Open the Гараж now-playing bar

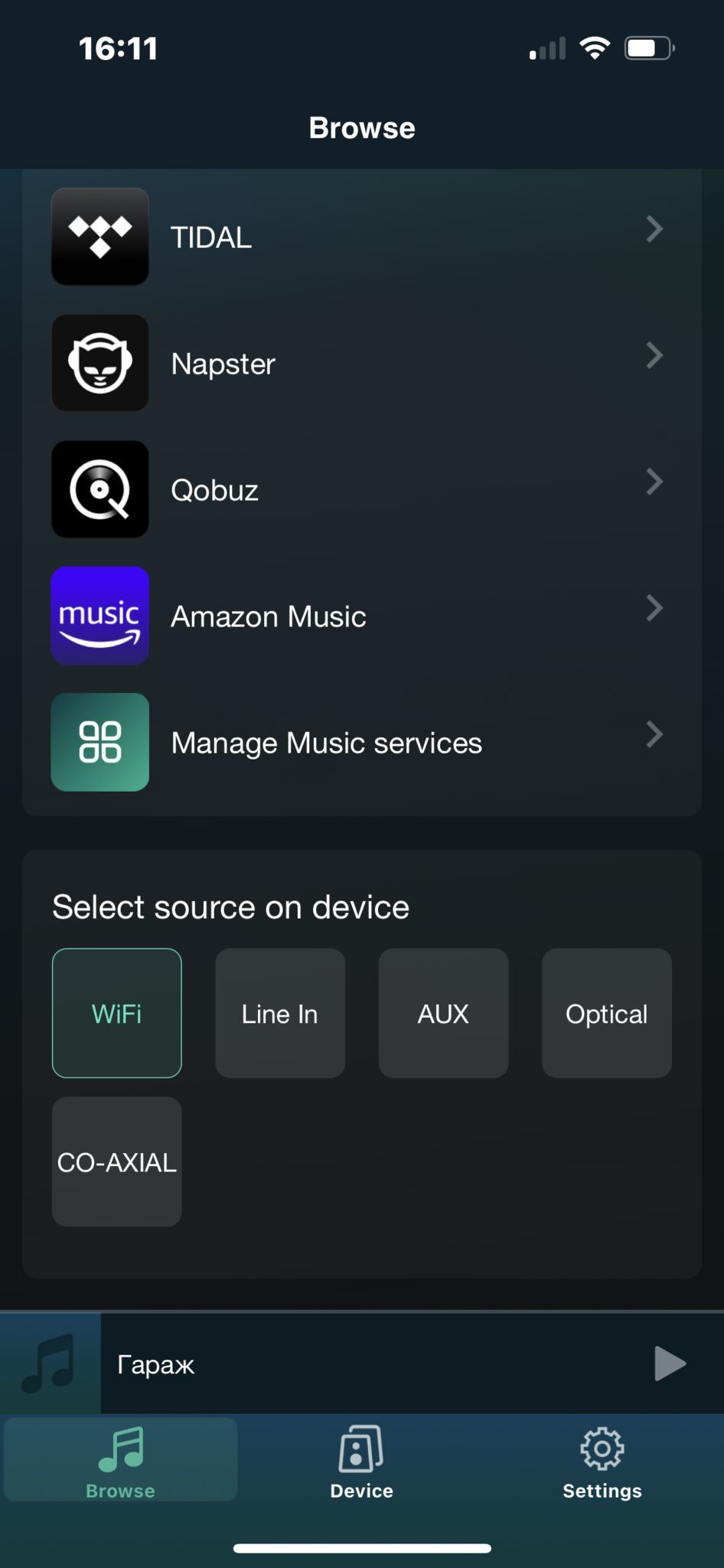pos(344,1364)
